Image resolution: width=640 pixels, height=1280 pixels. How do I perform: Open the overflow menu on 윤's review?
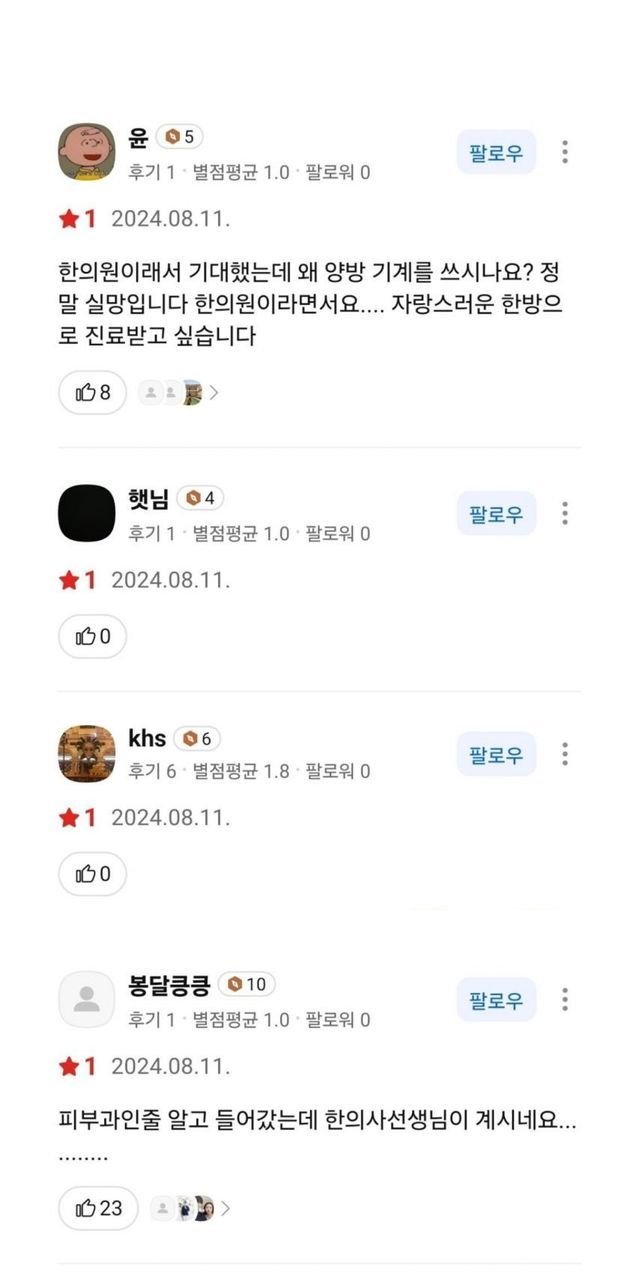(x=565, y=152)
